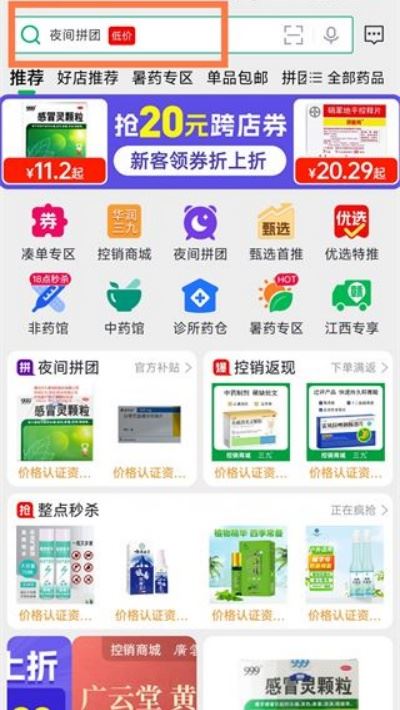
Task: Open the 非药馆 shortcut
Action: (48, 305)
